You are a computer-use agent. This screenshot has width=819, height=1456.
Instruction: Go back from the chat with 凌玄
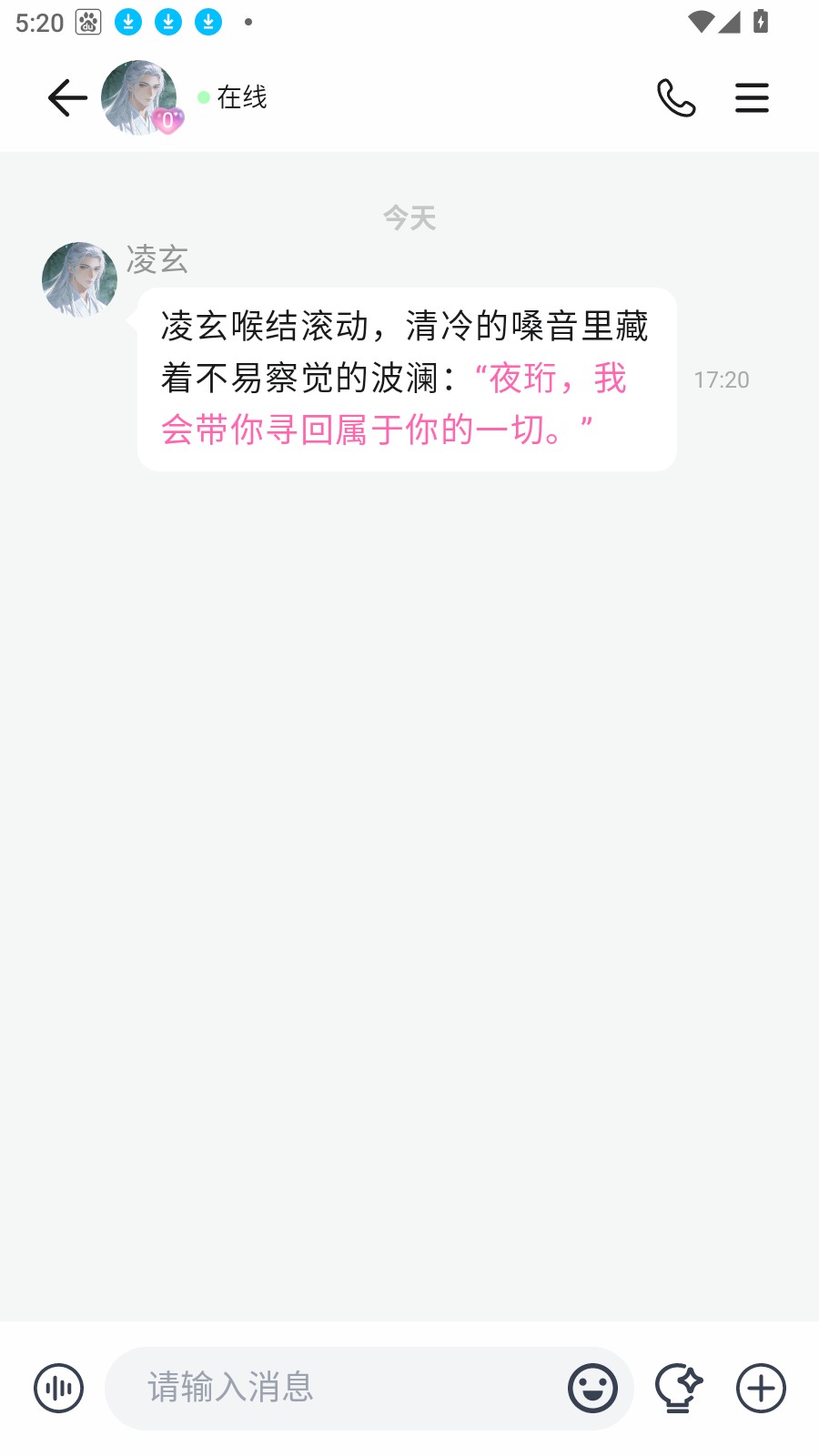pyautogui.click(x=67, y=98)
